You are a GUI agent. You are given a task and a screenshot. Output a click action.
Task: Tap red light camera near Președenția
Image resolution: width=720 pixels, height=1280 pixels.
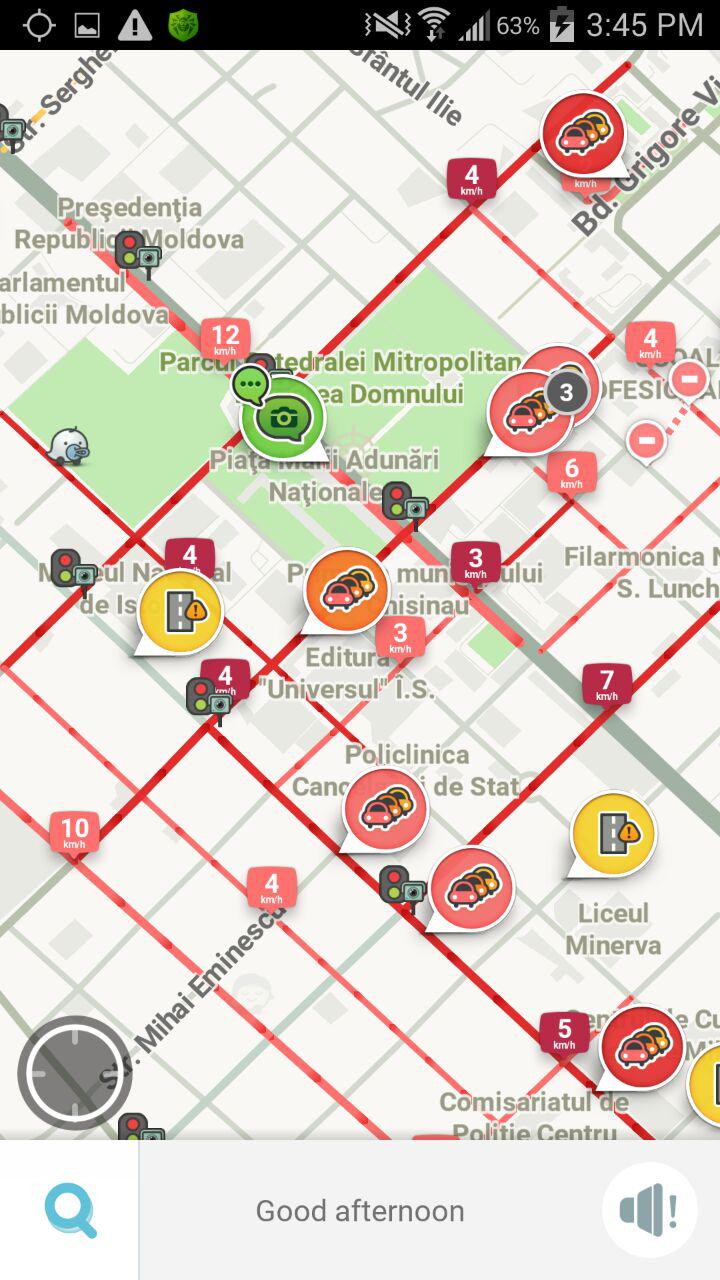(136, 252)
